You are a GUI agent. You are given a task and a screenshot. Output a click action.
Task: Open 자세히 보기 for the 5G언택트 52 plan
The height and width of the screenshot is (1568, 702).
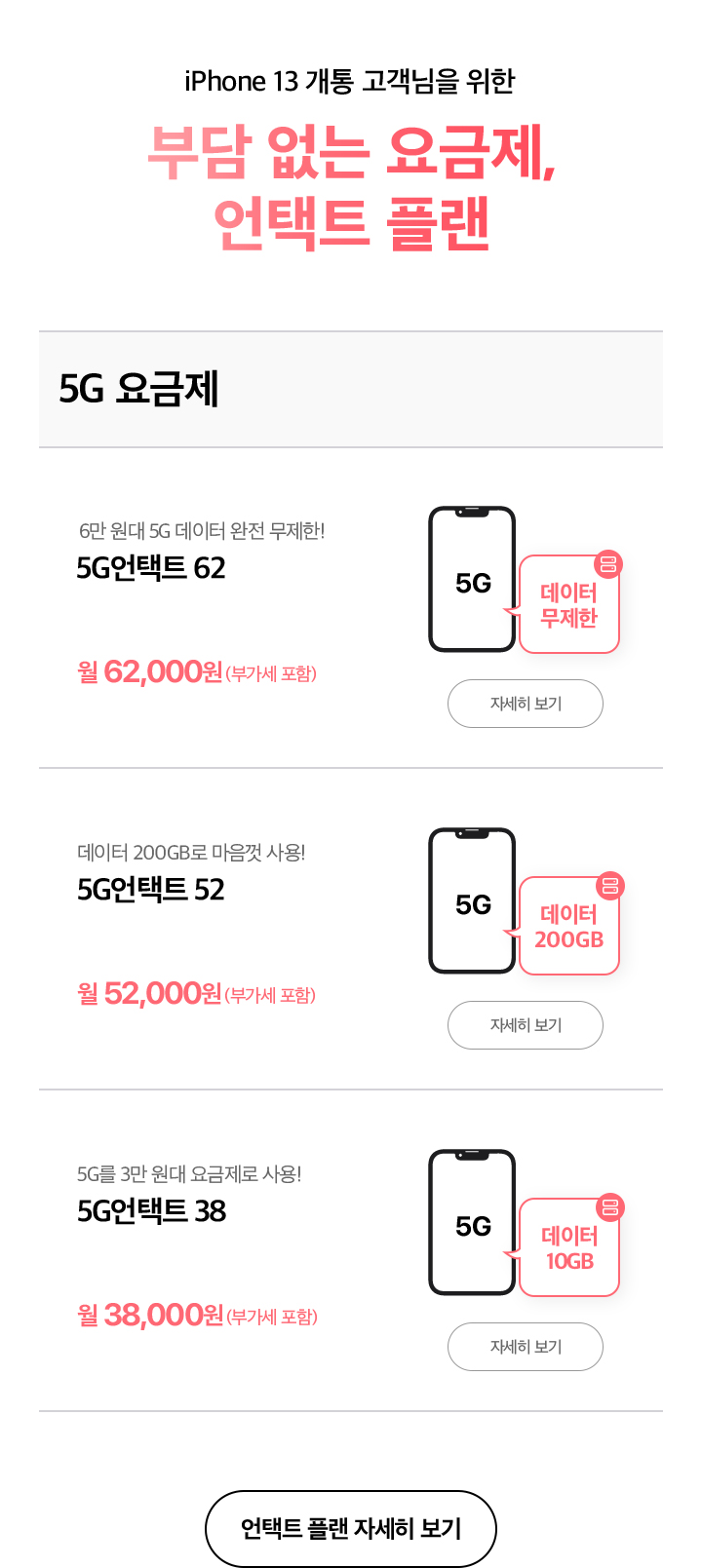tap(525, 1025)
